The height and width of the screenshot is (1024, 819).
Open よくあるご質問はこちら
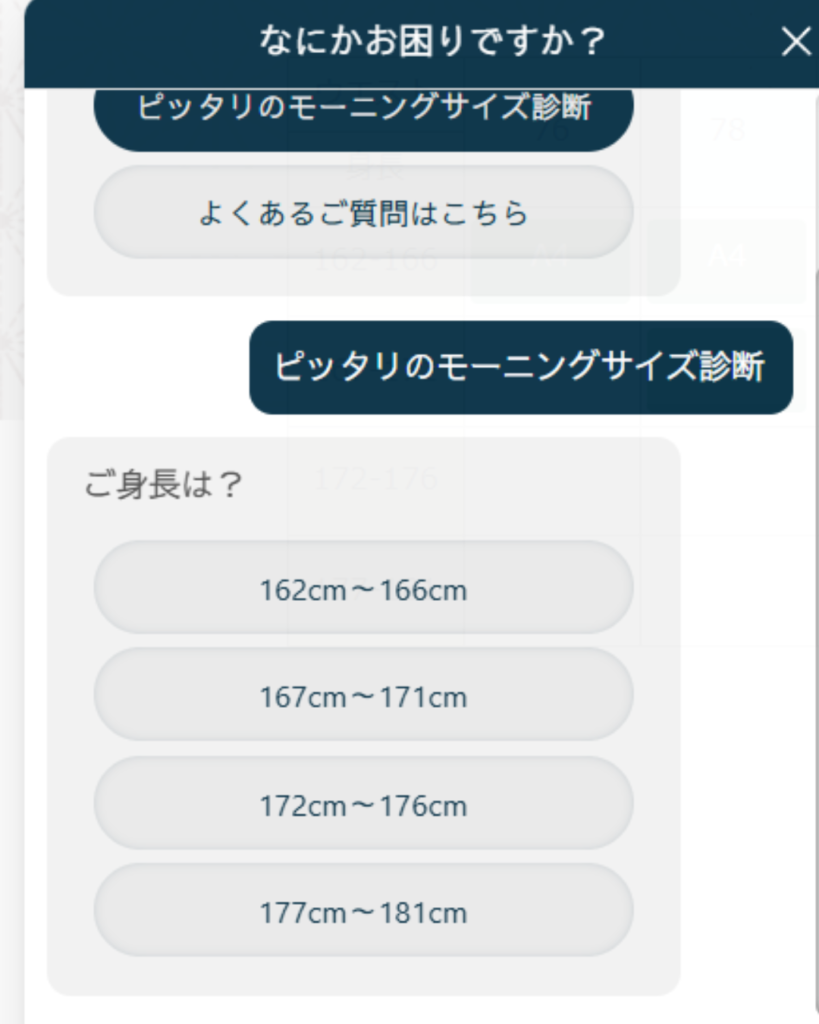[363, 212]
